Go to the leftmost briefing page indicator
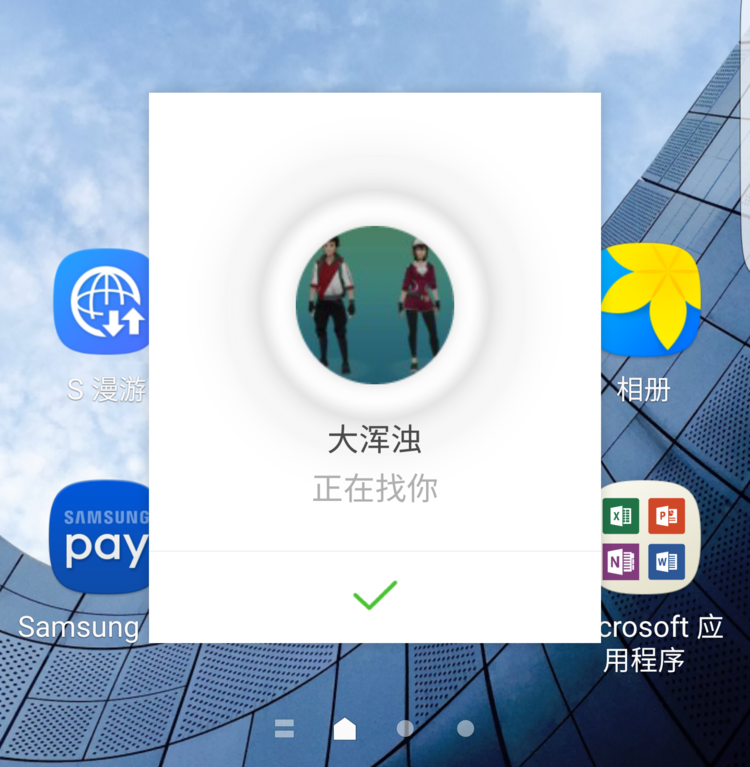Viewport: 750px width, 767px height. pyautogui.click(x=285, y=728)
